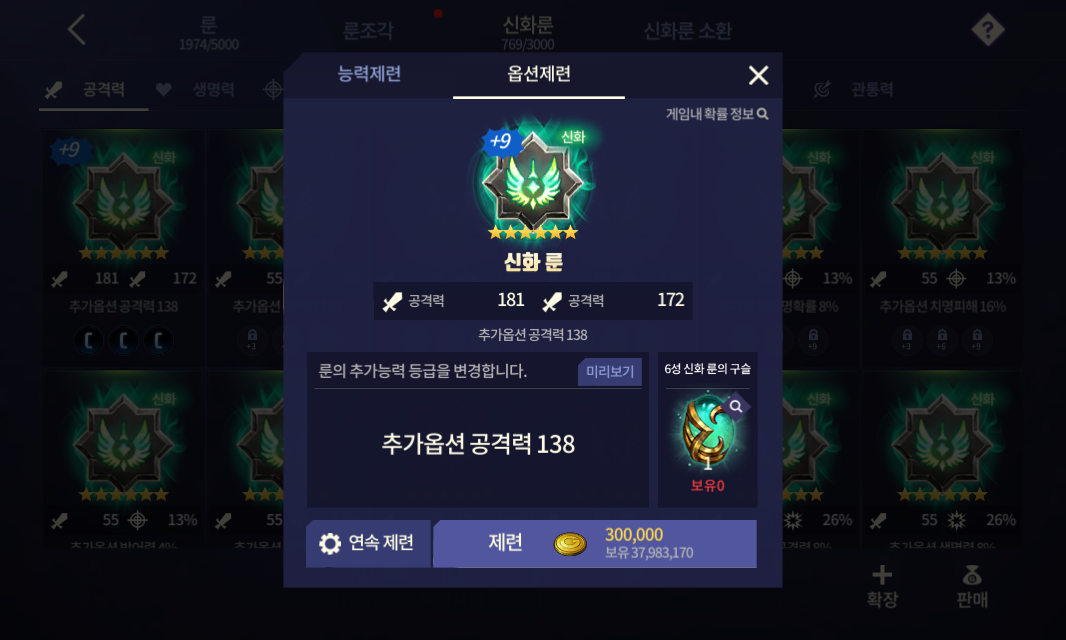This screenshot has width=1066, height=640.
Task: Select the 옵션제련 tab
Action: (x=539, y=74)
